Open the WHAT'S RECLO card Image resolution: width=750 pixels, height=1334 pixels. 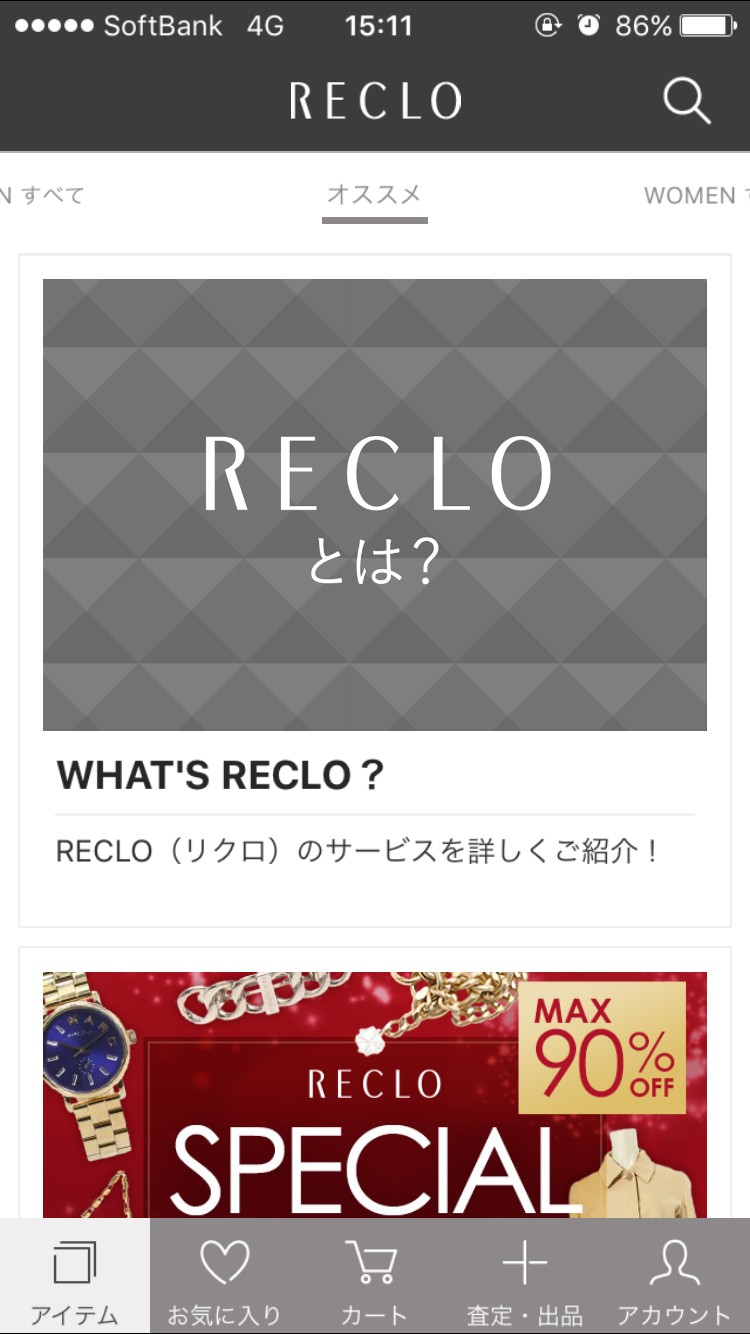375,590
